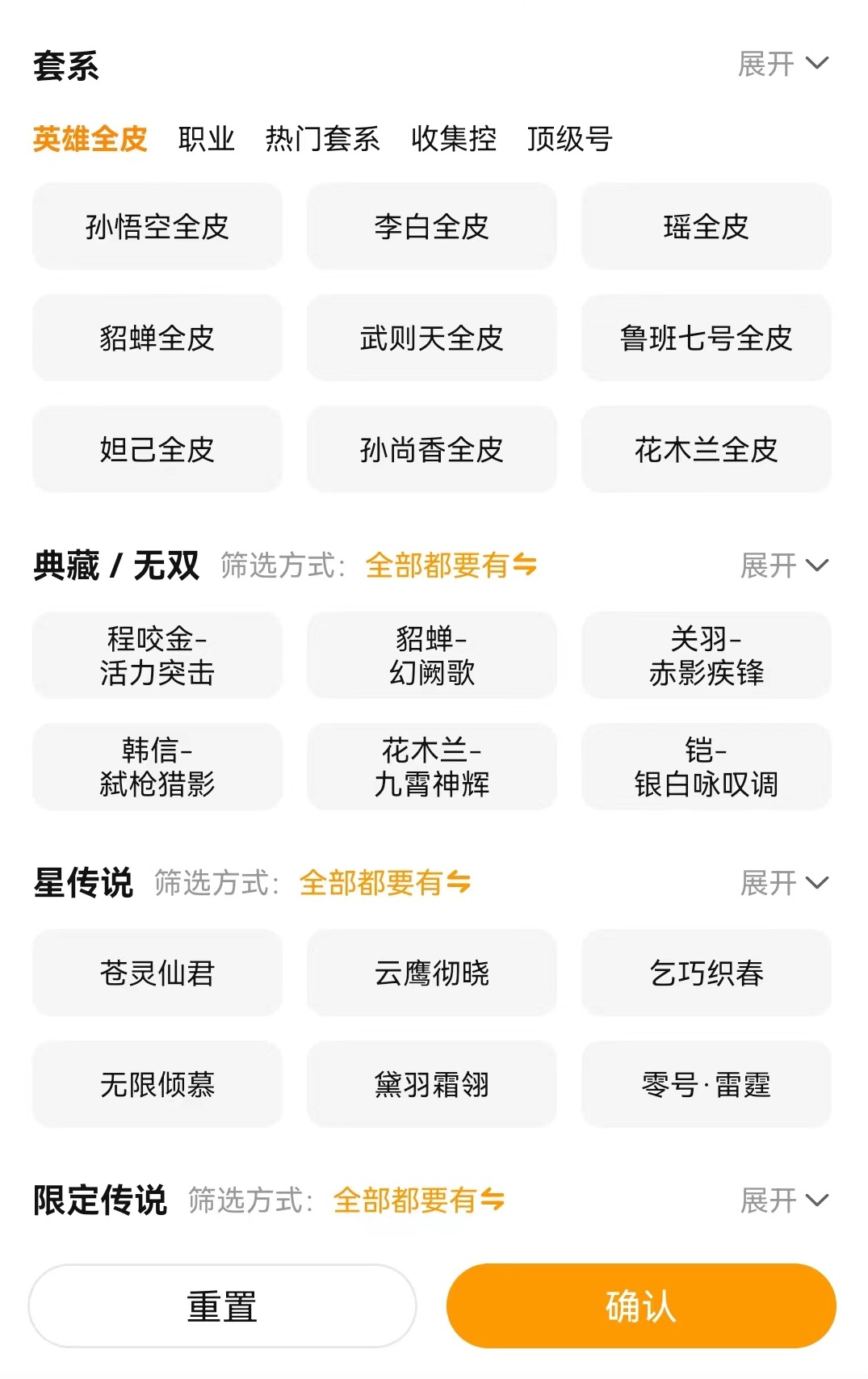Choose the 李白全皮 filter

coord(431,227)
